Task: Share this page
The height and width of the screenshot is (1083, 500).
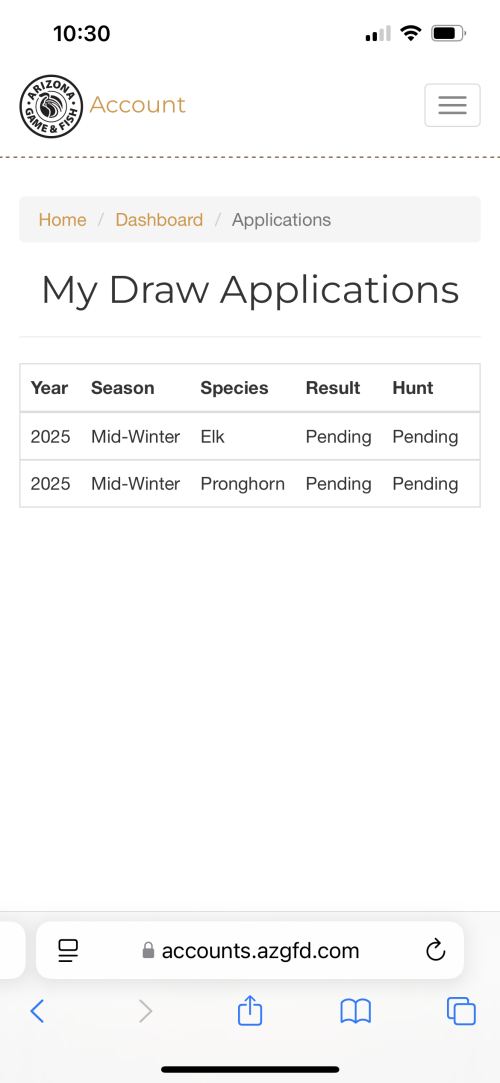Action: [250, 1010]
